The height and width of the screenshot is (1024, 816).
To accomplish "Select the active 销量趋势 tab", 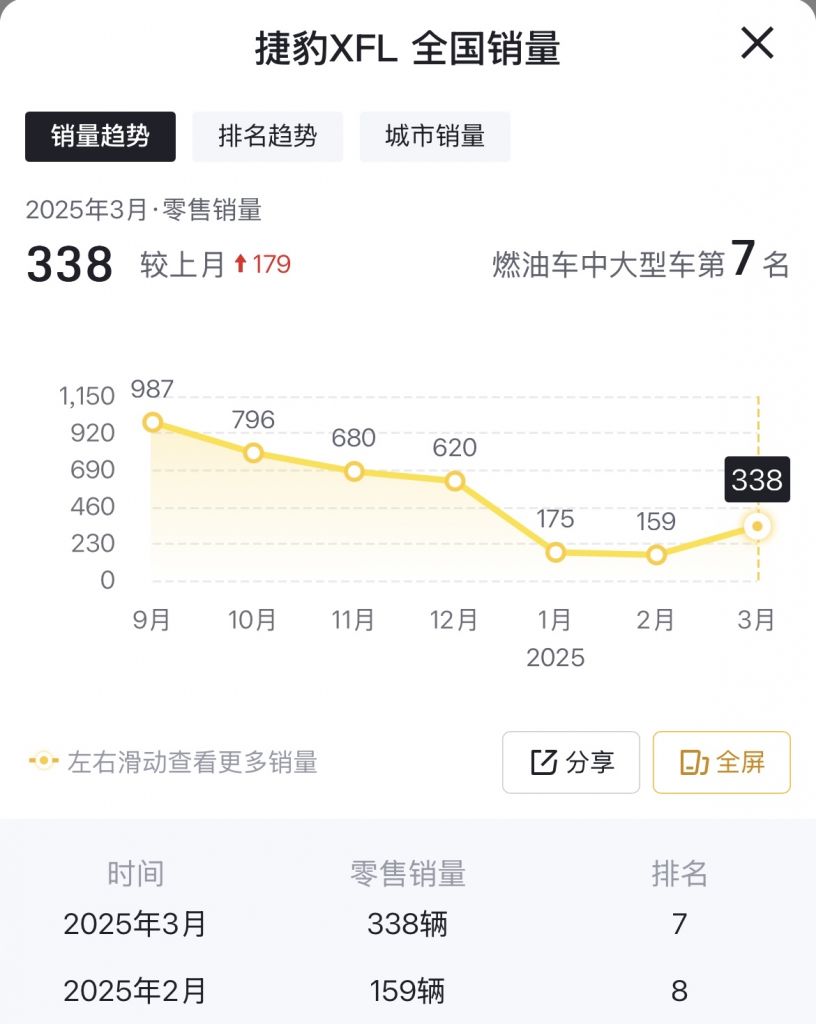I will coord(99,137).
